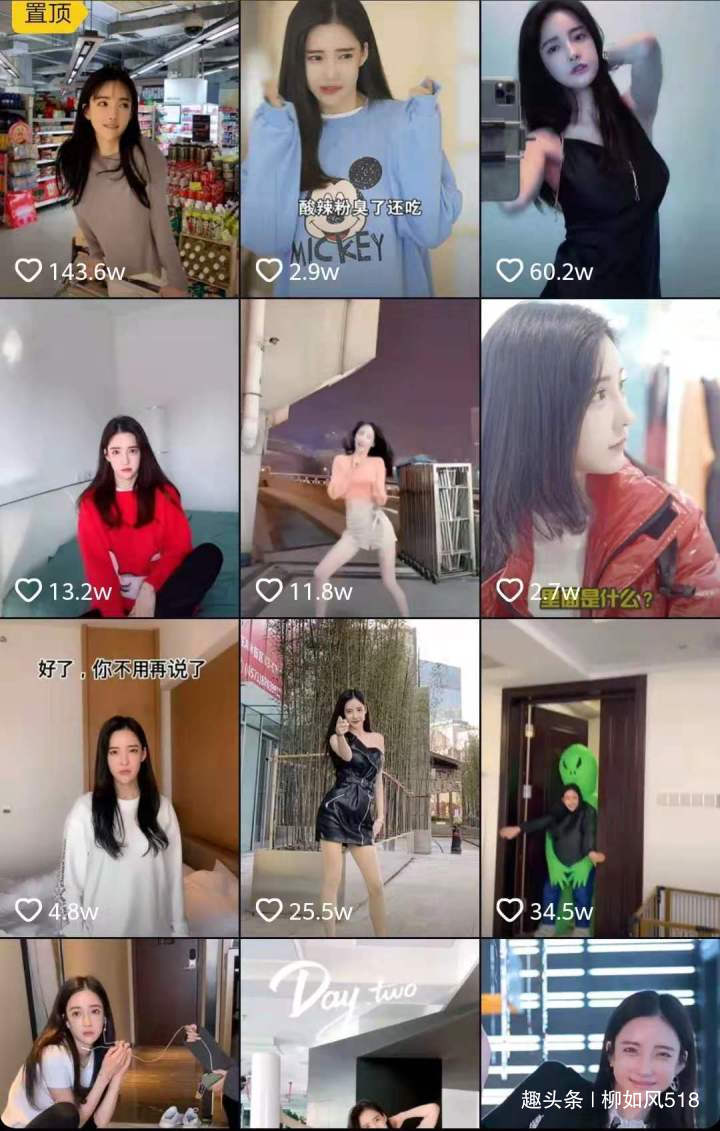Screen dimensions: 720x1131
Task: Play the Mickey sweatshirt video with 2.9w likes
Action: (x=360, y=150)
